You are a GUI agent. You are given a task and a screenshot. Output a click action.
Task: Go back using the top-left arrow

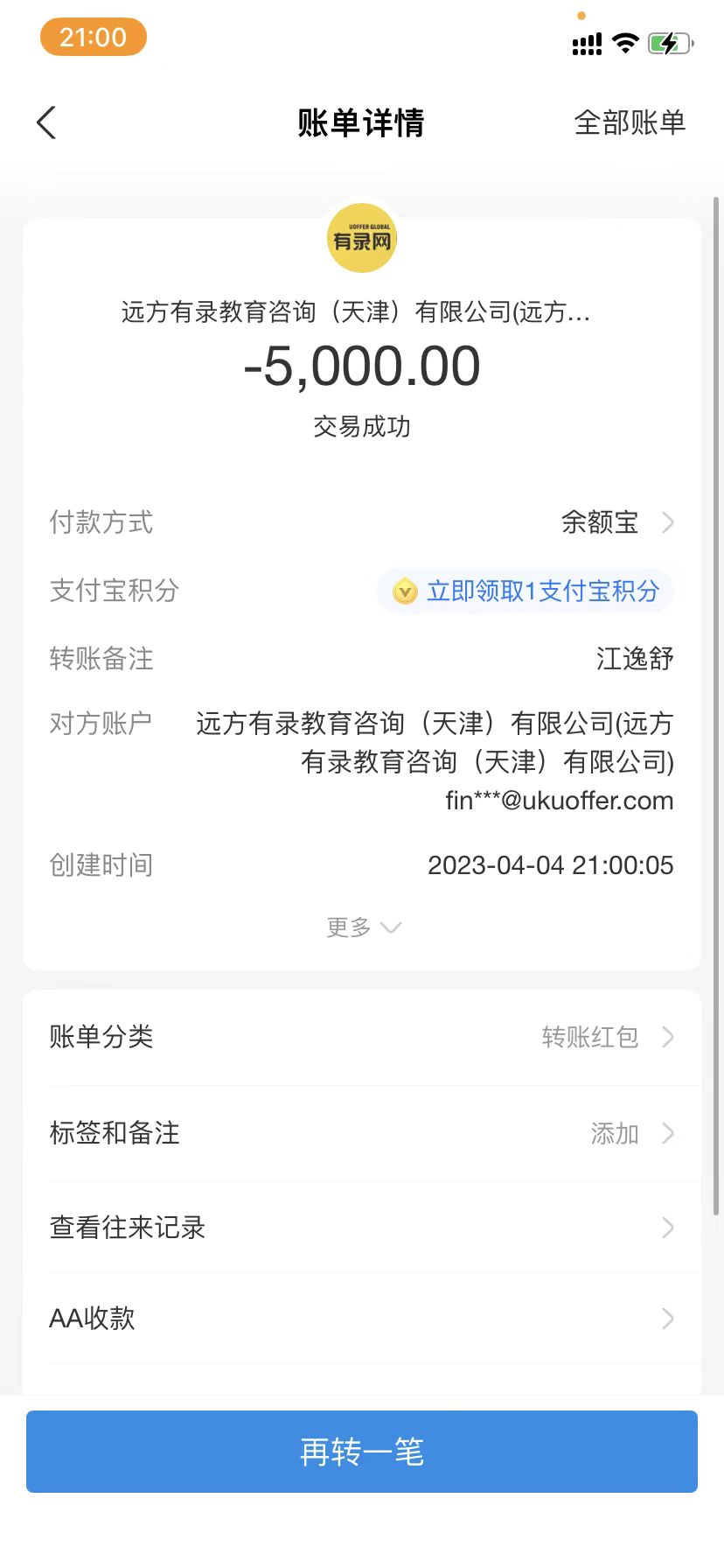point(47,123)
